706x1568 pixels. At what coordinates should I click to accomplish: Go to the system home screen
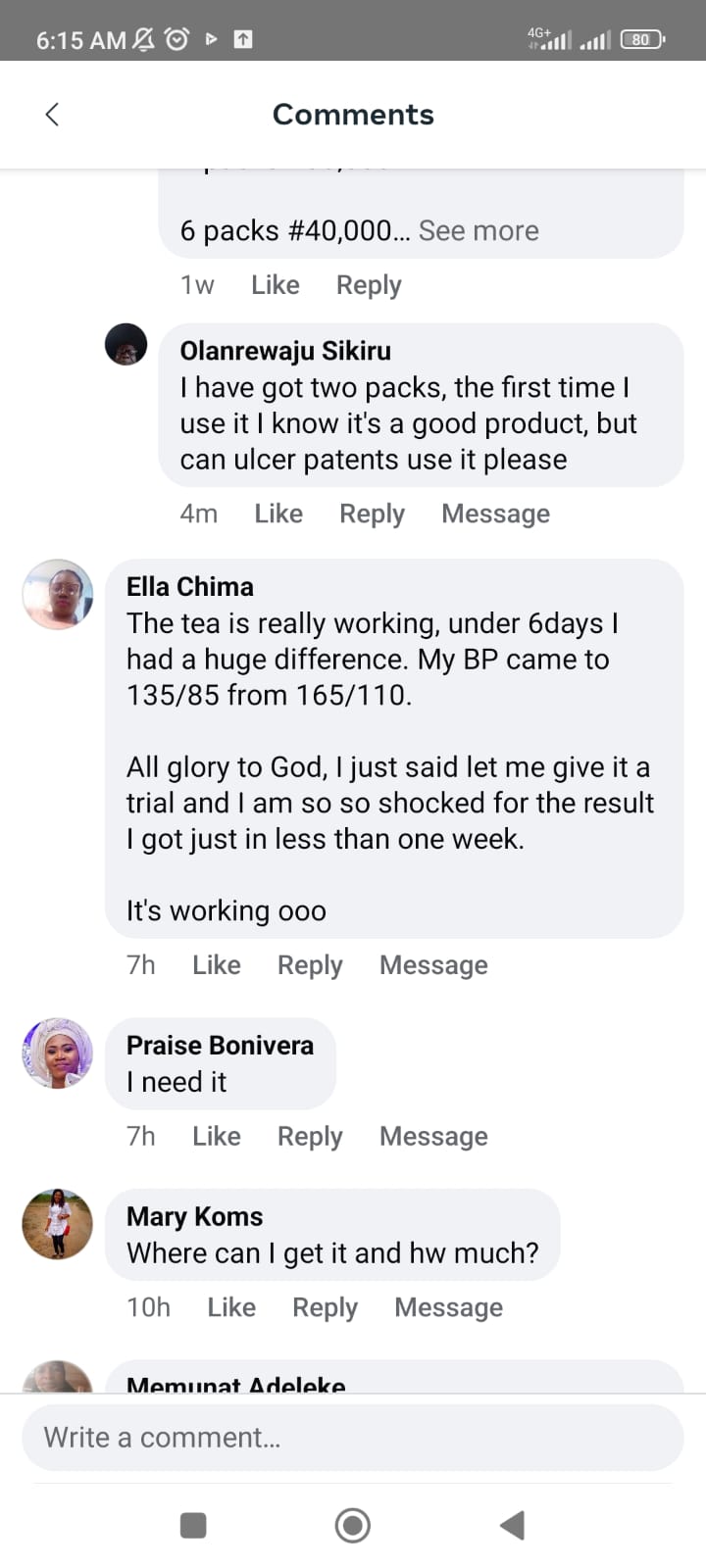(353, 1525)
